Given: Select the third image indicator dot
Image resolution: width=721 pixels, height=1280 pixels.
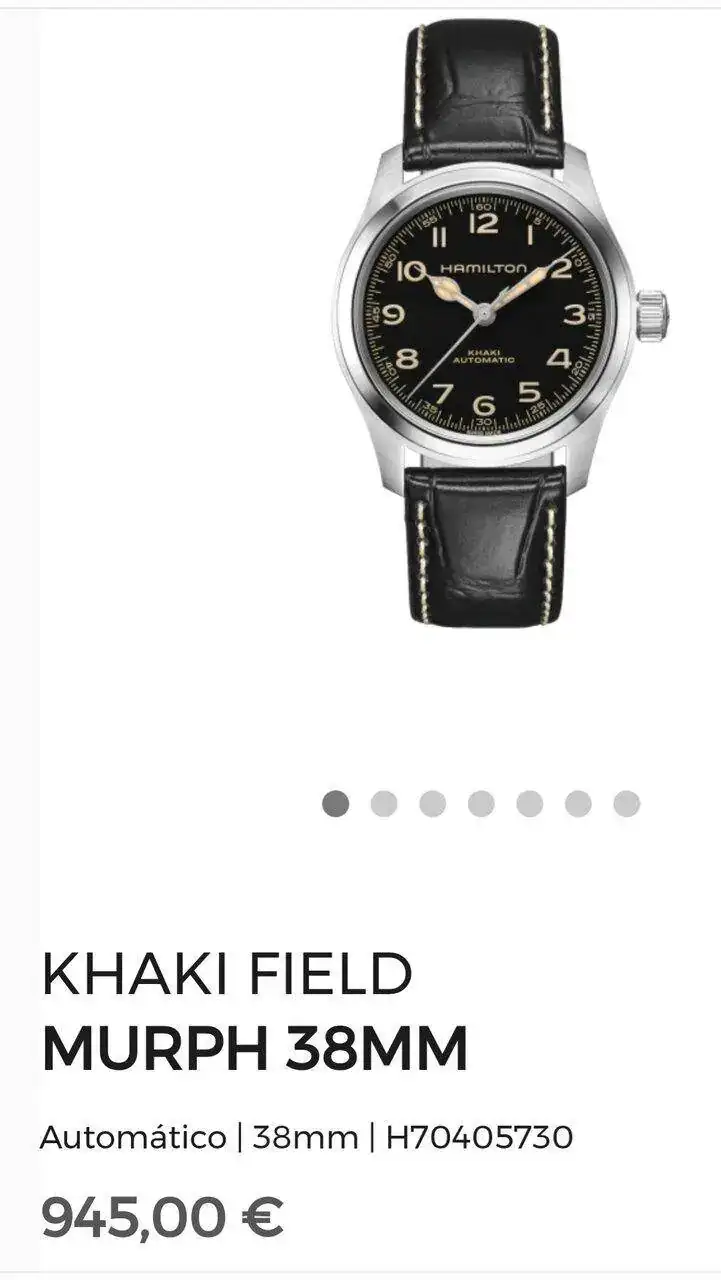Looking at the screenshot, I should coord(432,803).
